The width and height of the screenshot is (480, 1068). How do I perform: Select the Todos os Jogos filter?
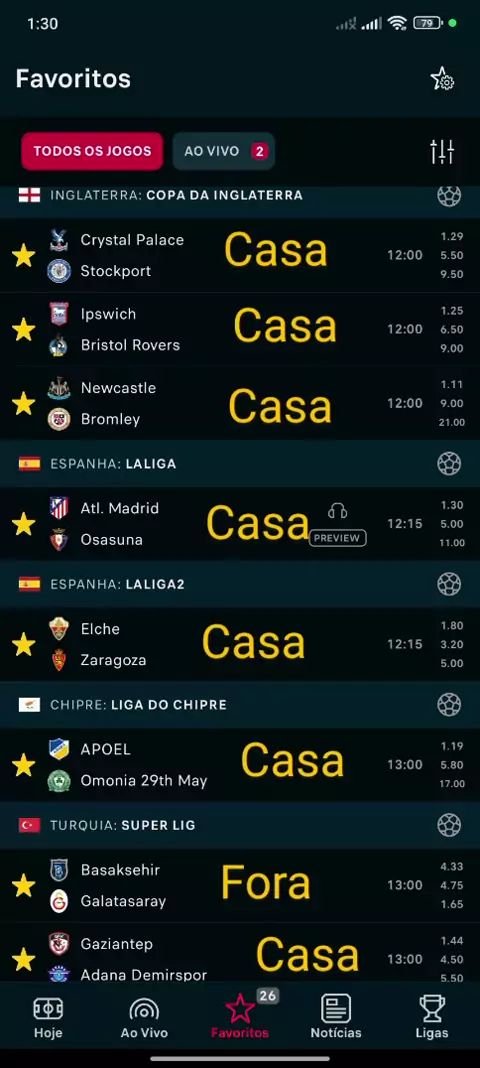tap(92, 151)
